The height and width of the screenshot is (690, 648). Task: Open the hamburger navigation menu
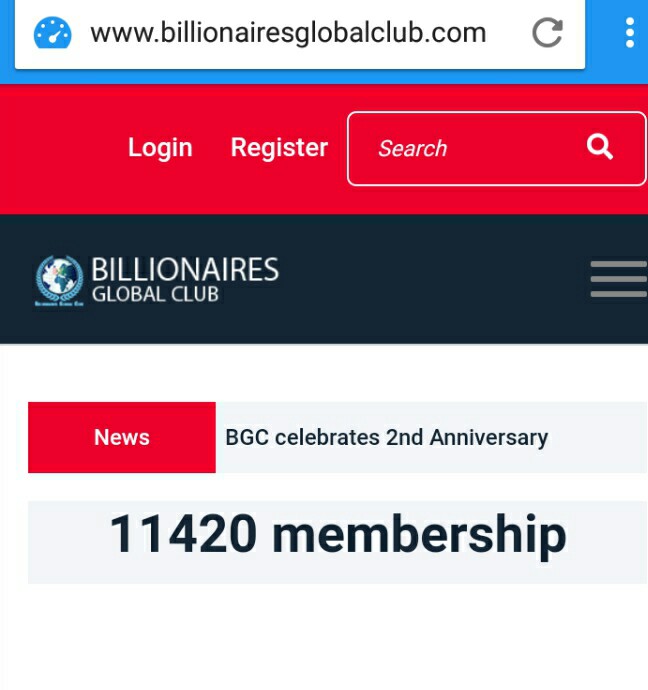click(619, 279)
